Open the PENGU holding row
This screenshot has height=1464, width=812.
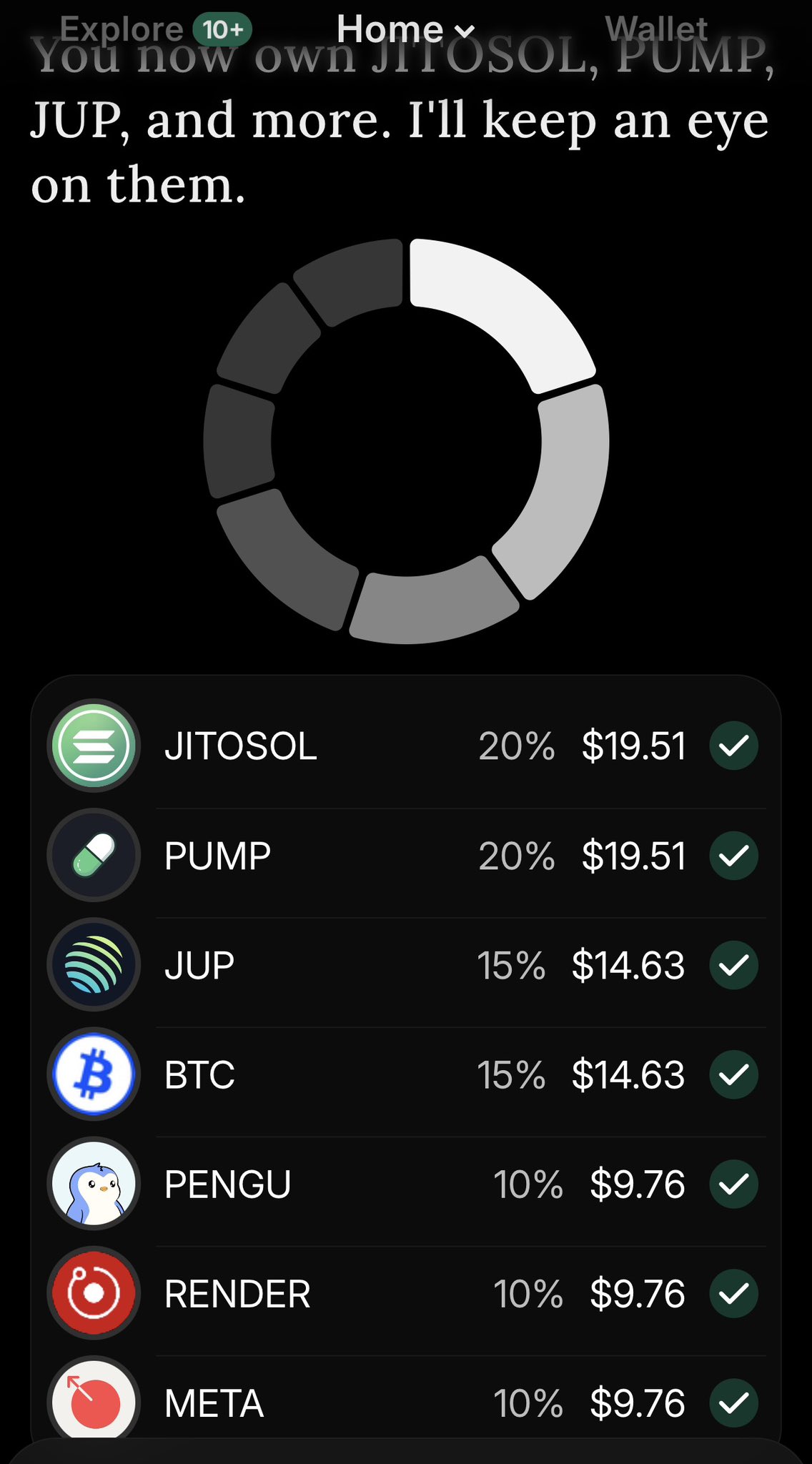(x=405, y=1184)
